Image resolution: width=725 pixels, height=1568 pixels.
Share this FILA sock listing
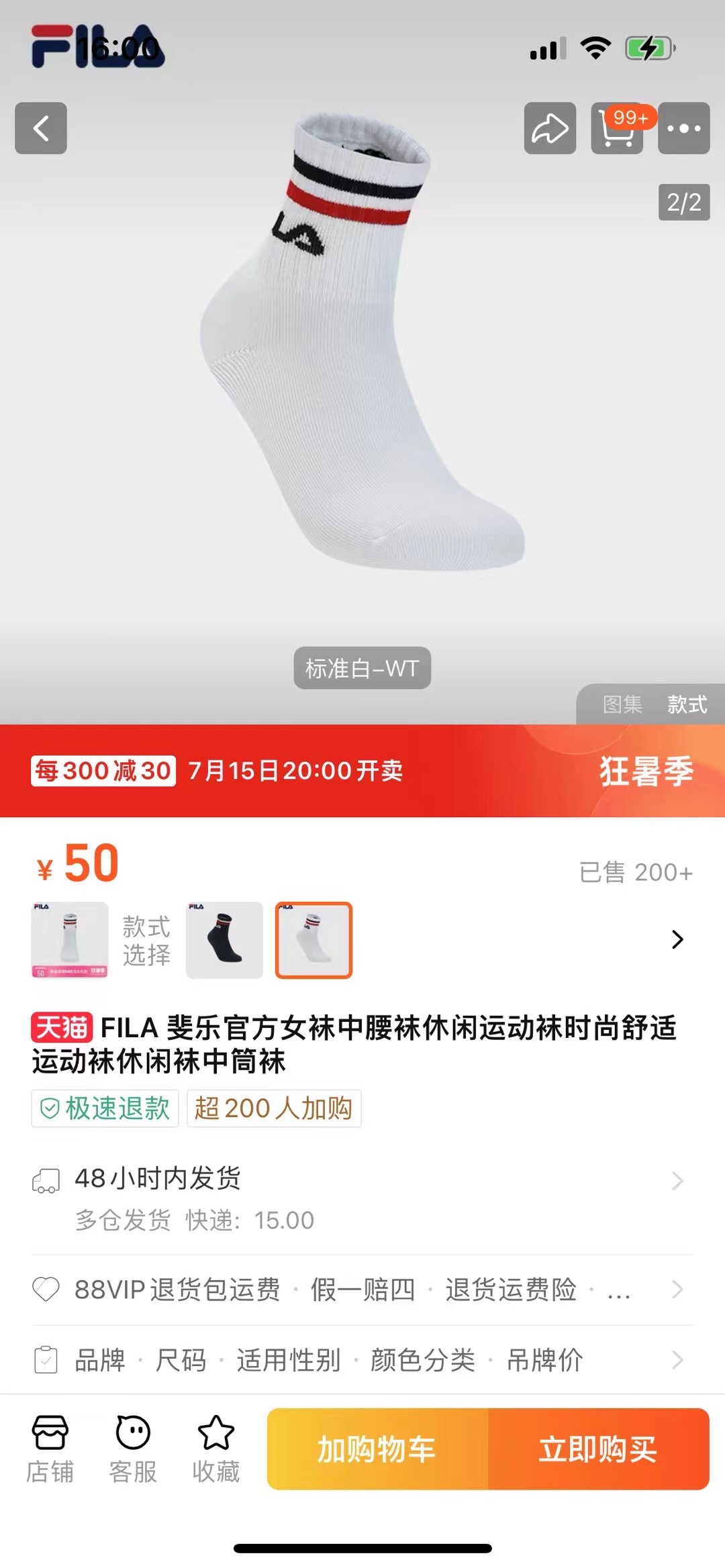point(550,128)
